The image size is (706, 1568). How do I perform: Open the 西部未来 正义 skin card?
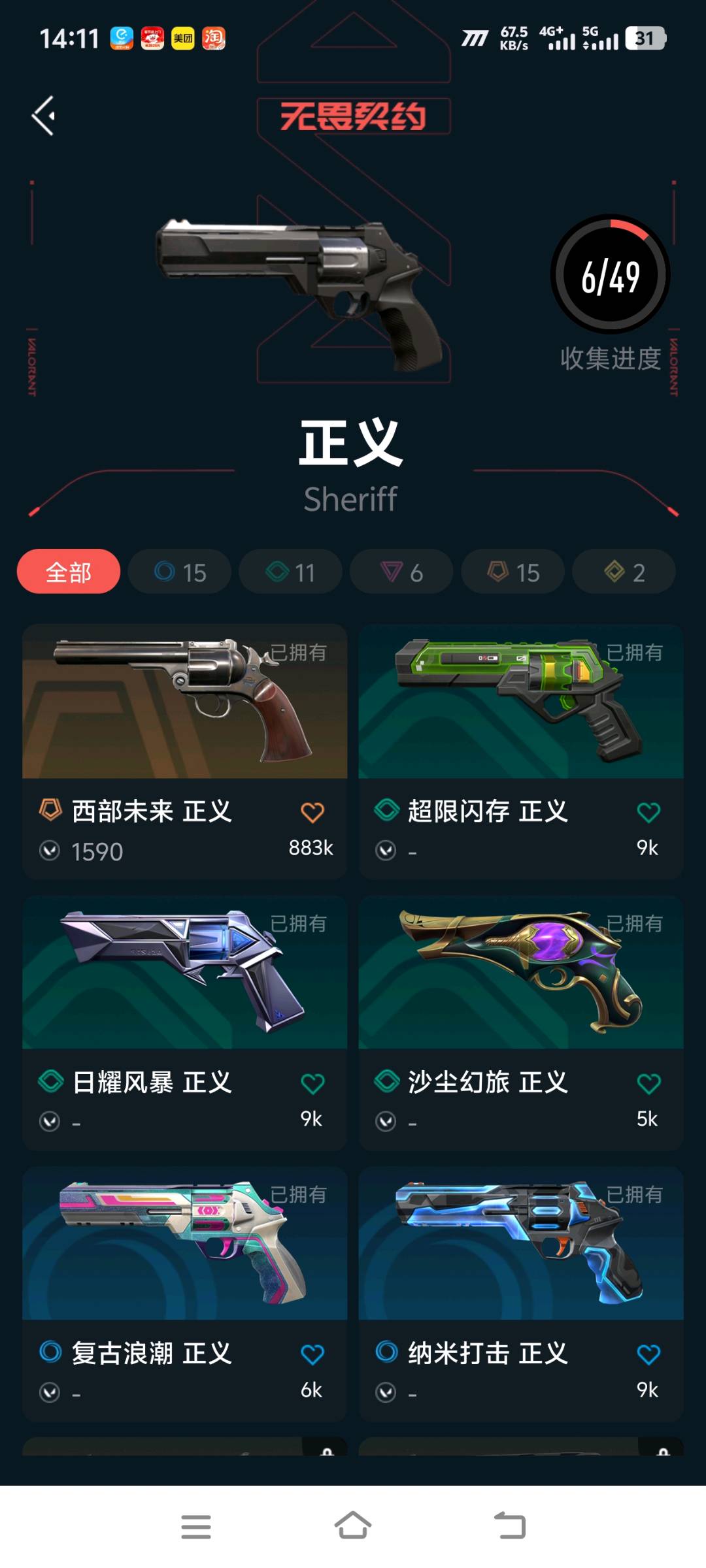(185, 751)
